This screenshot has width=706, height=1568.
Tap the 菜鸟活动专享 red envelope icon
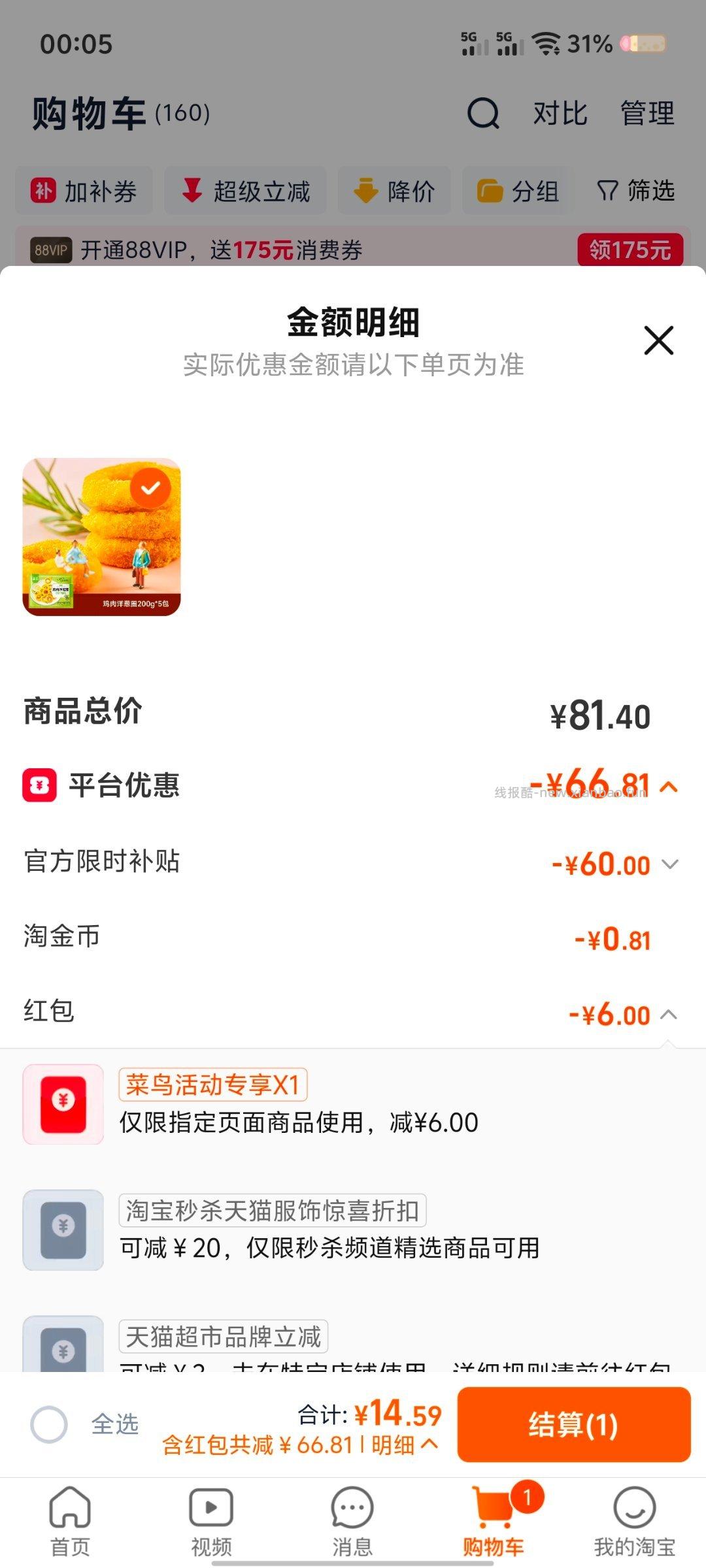(x=62, y=1104)
